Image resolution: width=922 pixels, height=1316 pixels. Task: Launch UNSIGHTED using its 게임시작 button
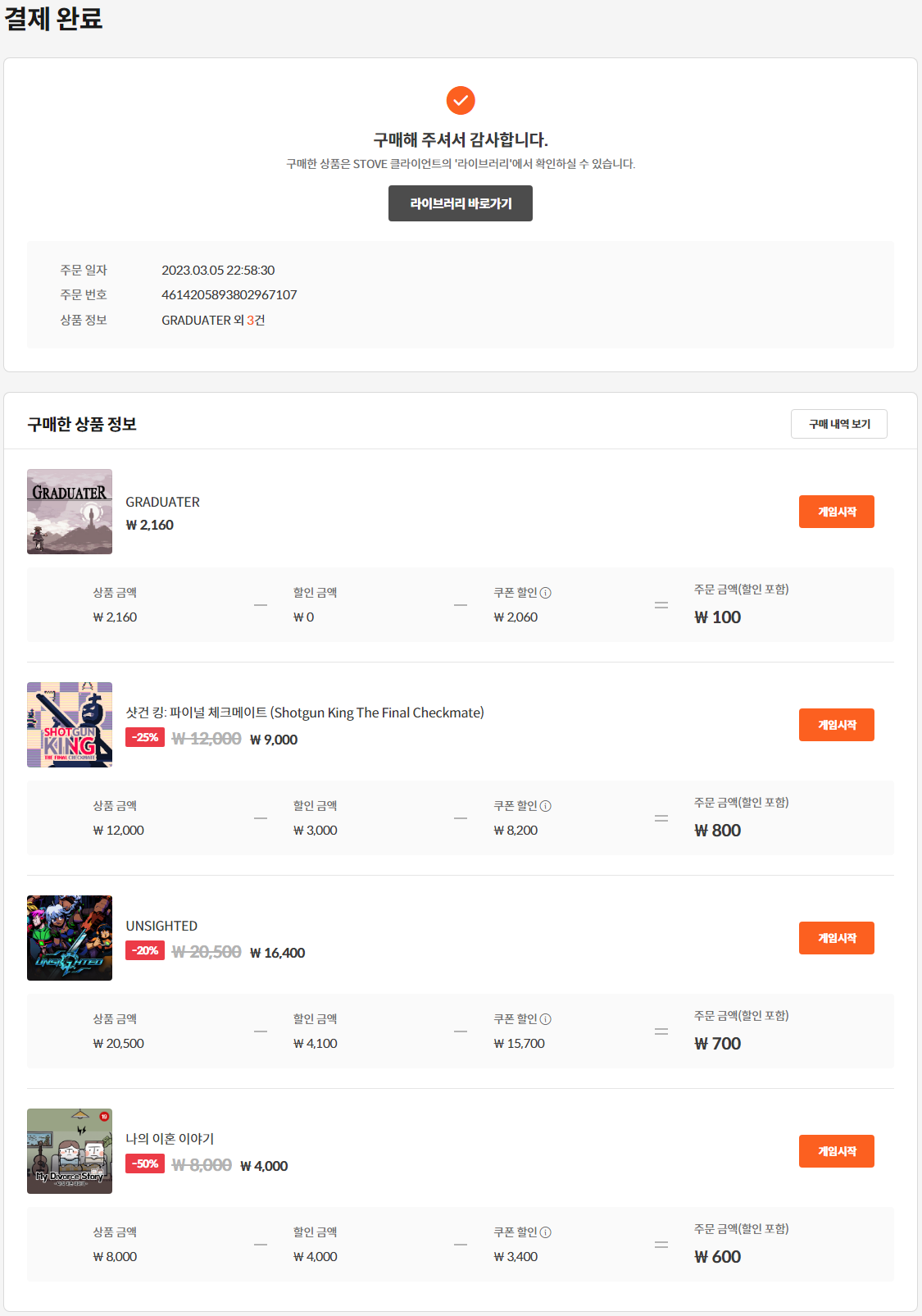836,938
